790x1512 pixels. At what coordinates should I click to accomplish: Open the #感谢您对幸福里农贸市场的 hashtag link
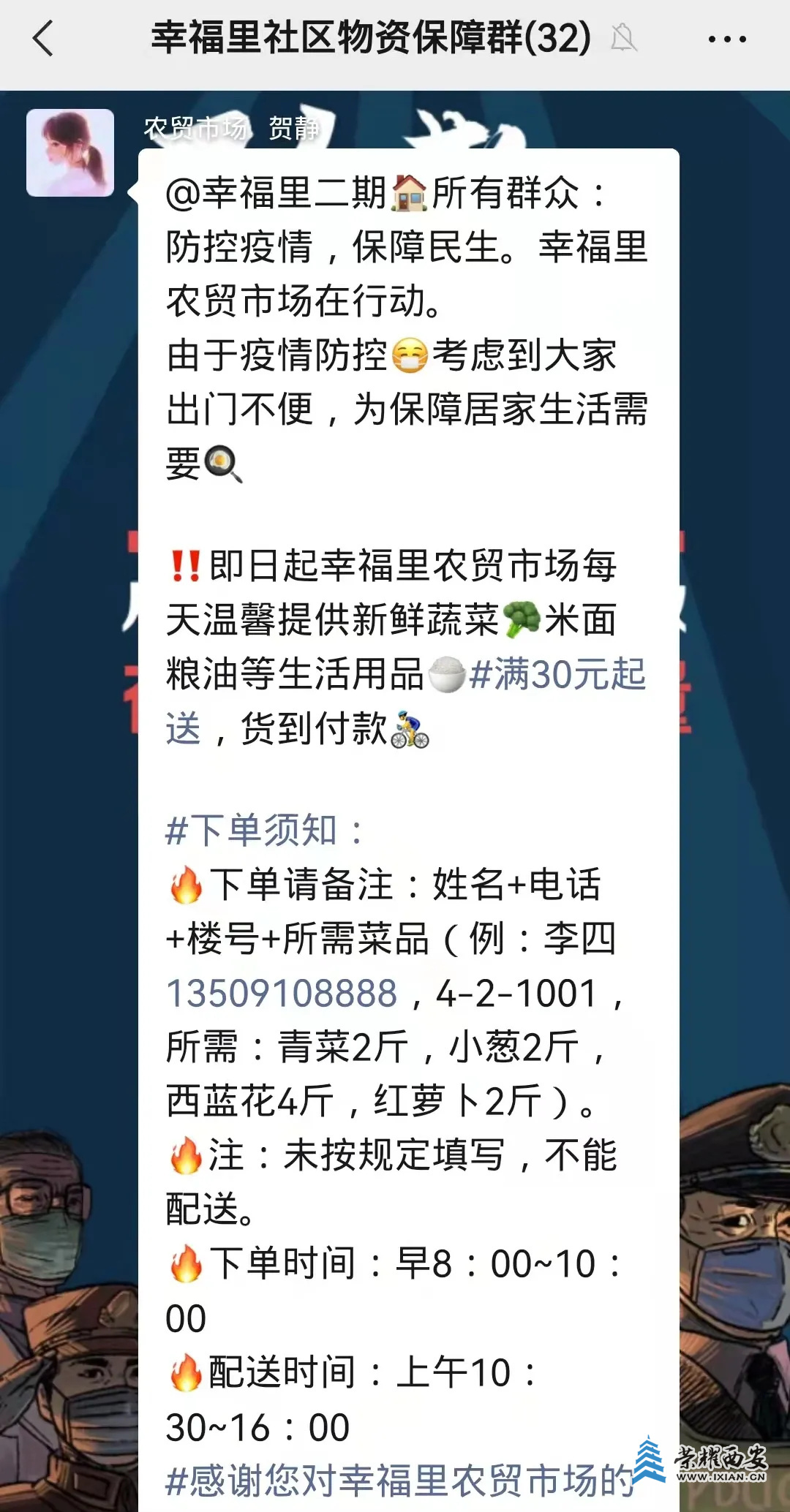pos(399,1481)
